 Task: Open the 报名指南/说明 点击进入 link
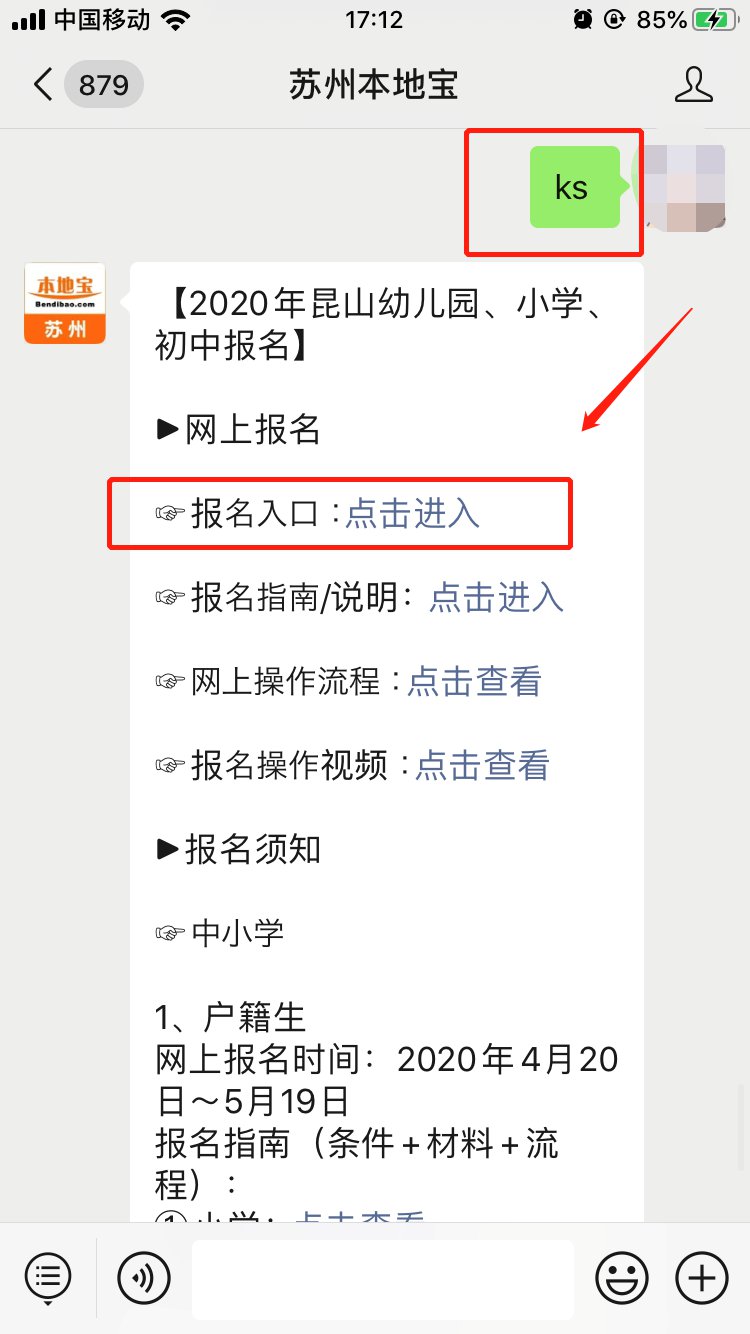(496, 598)
